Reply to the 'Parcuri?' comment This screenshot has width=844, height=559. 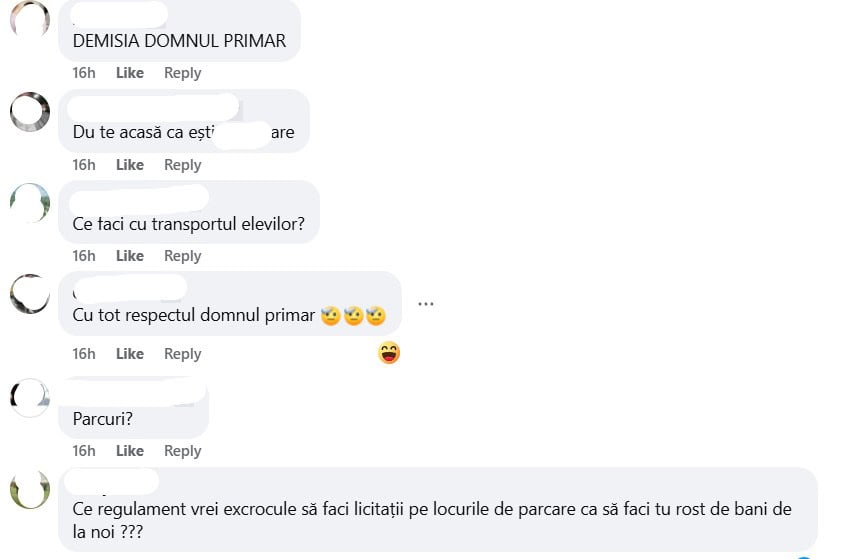(x=182, y=451)
